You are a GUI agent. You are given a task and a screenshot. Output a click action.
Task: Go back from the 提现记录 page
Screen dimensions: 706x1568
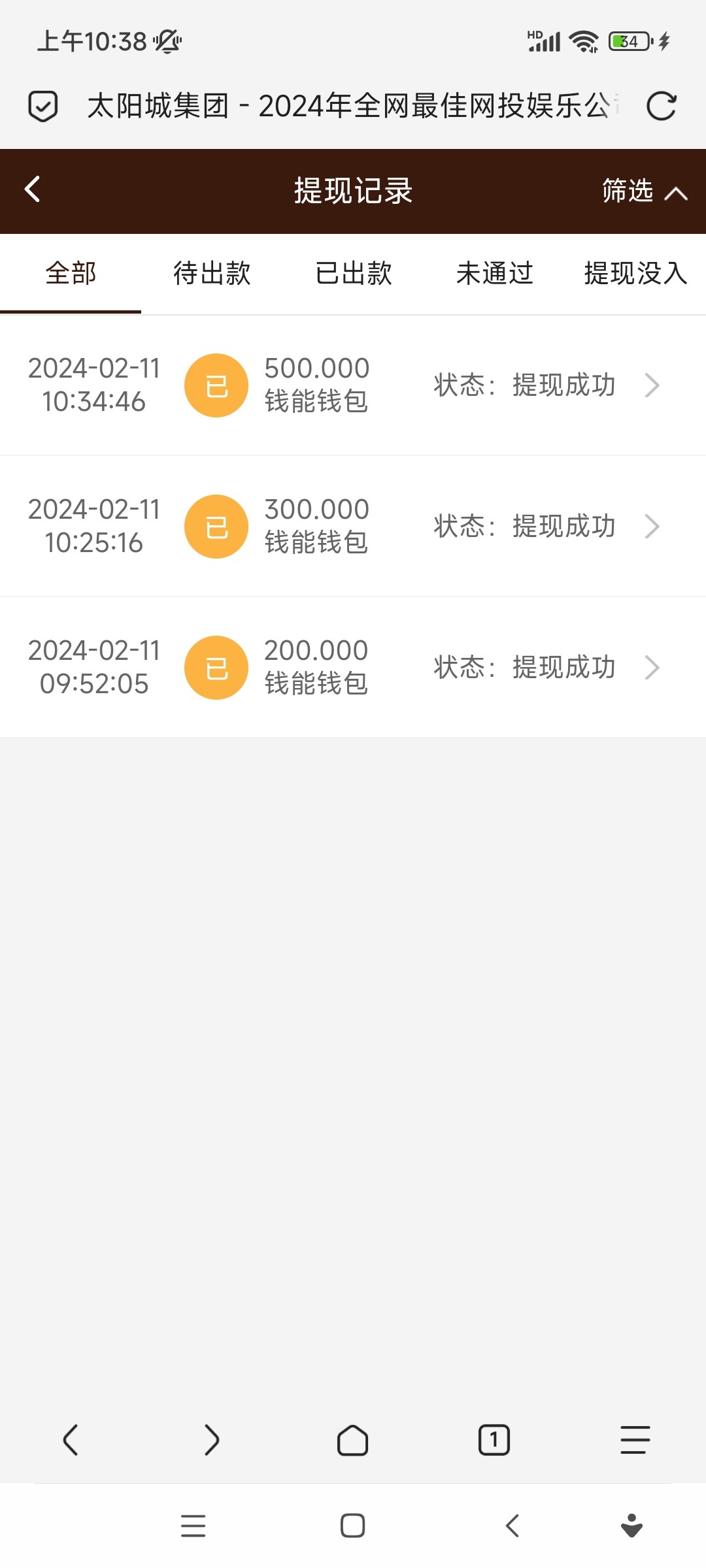33,190
